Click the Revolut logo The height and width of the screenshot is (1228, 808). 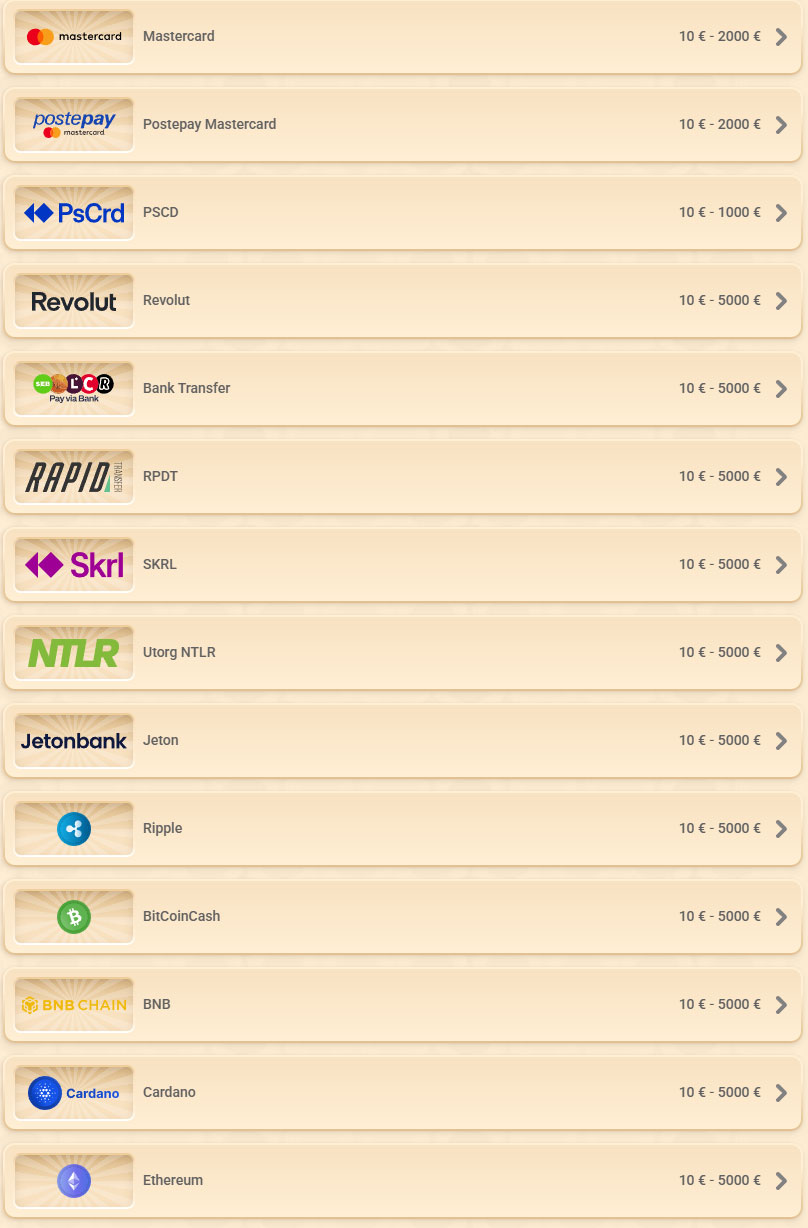(x=73, y=300)
